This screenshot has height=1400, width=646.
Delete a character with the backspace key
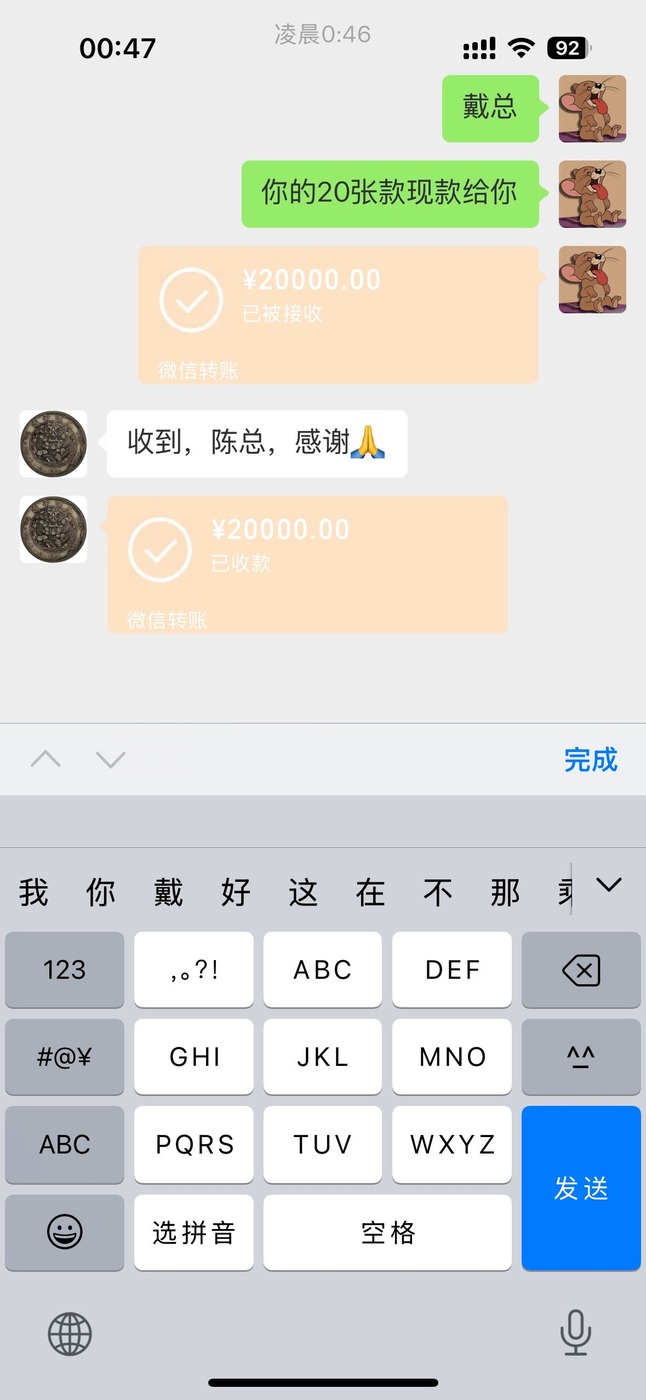coord(581,970)
